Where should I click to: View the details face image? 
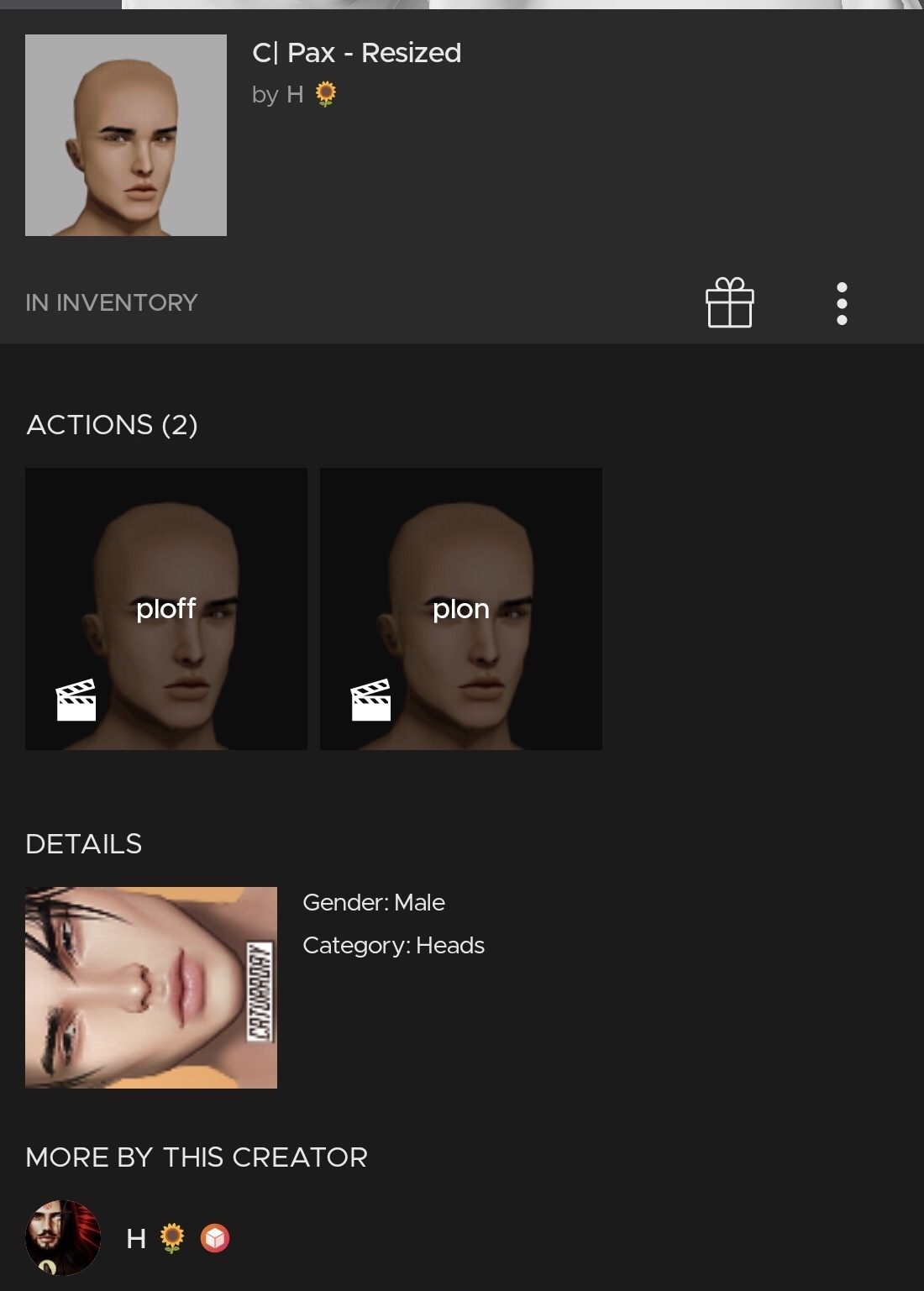click(151, 987)
